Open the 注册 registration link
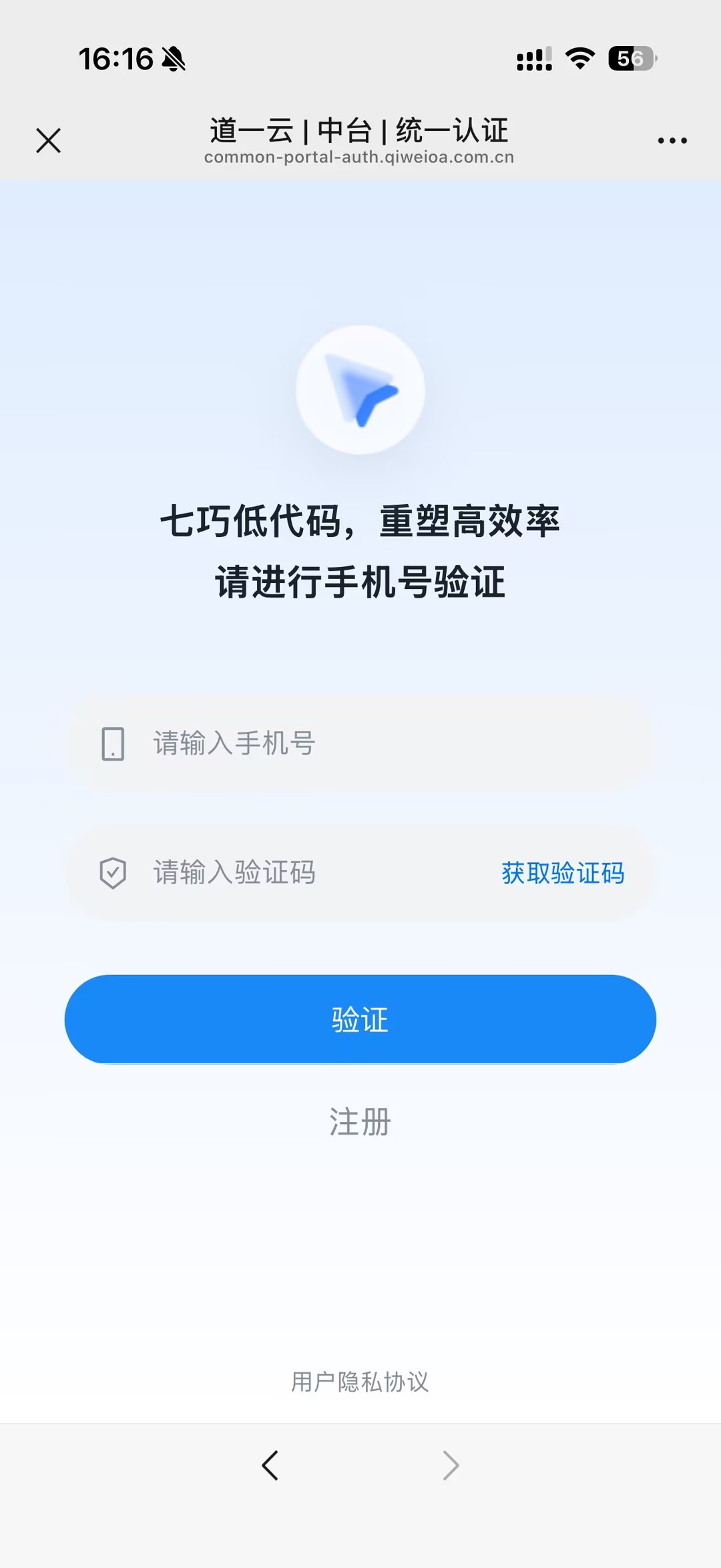This screenshot has height=1568, width=721. click(360, 1121)
